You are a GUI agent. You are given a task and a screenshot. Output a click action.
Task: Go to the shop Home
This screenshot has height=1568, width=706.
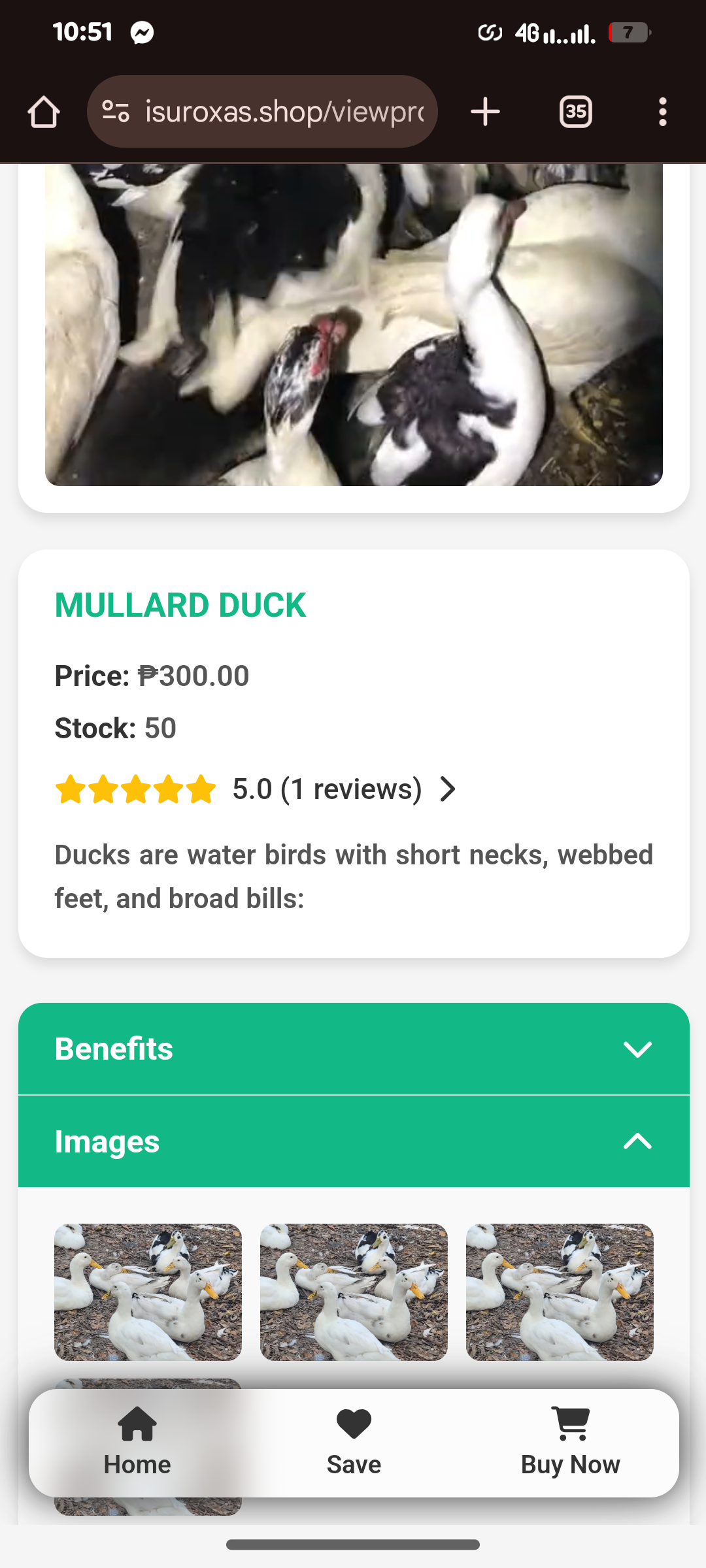[x=137, y=1443]
